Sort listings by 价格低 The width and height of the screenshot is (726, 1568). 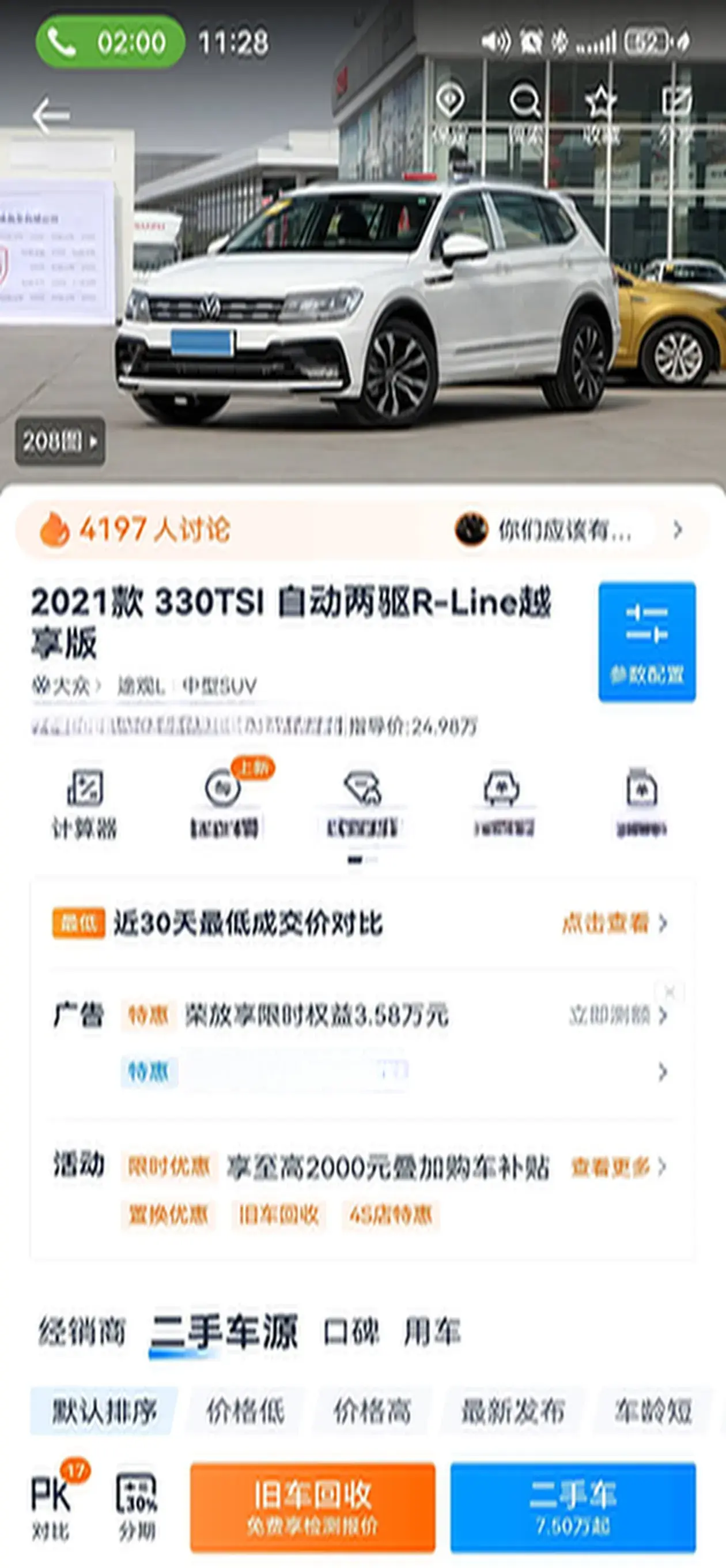(245, 1411)
